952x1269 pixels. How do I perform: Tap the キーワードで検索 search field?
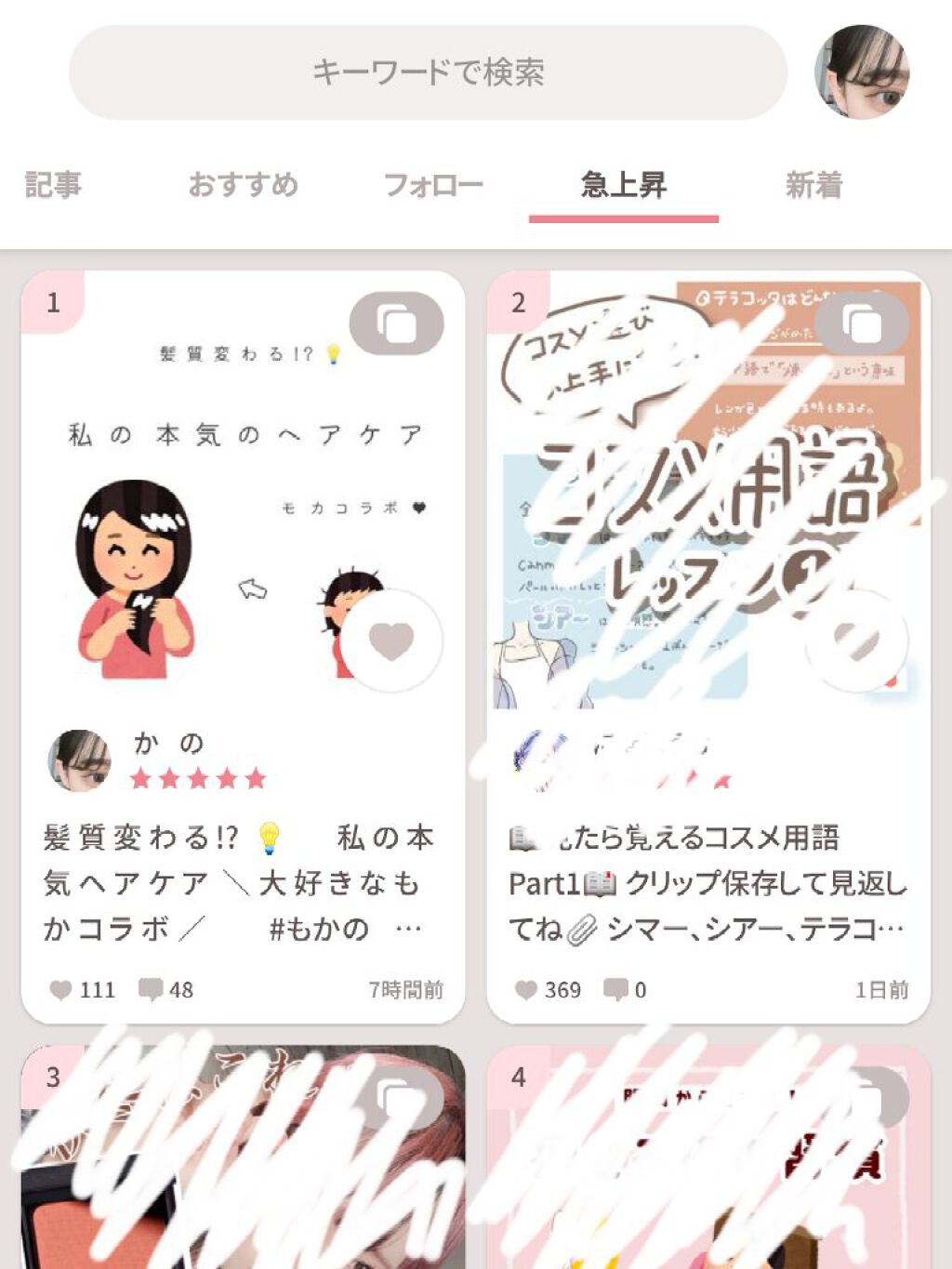pyautogui.click(x=428, y=73)
